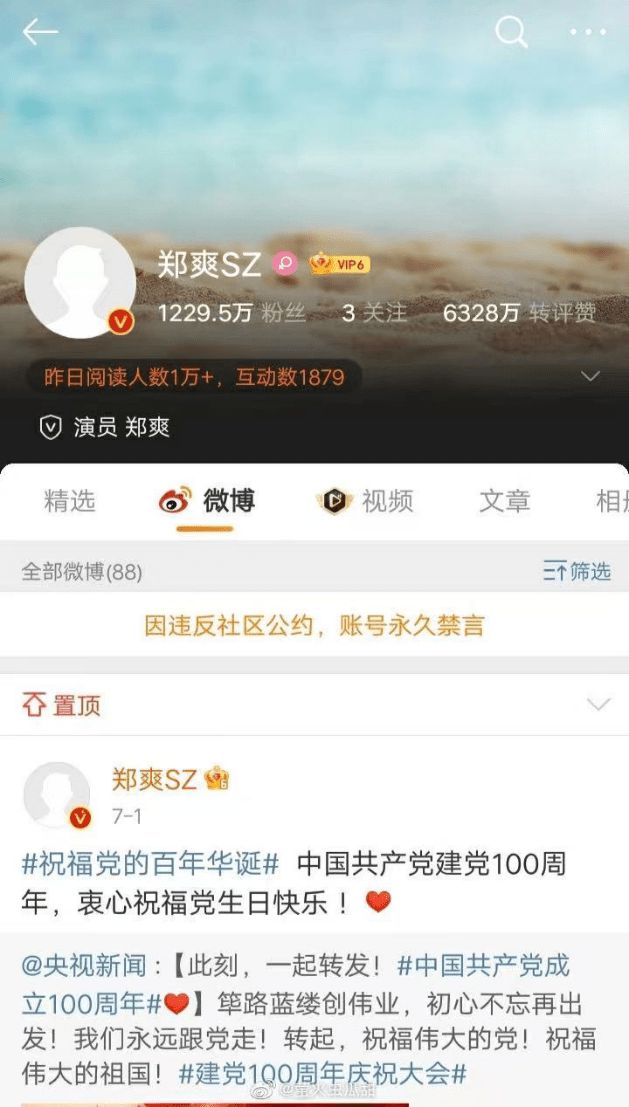This screenshot has width=629, height=1107.
Task: Open the profile avatar picture
Action: click(x=80, y=282)
